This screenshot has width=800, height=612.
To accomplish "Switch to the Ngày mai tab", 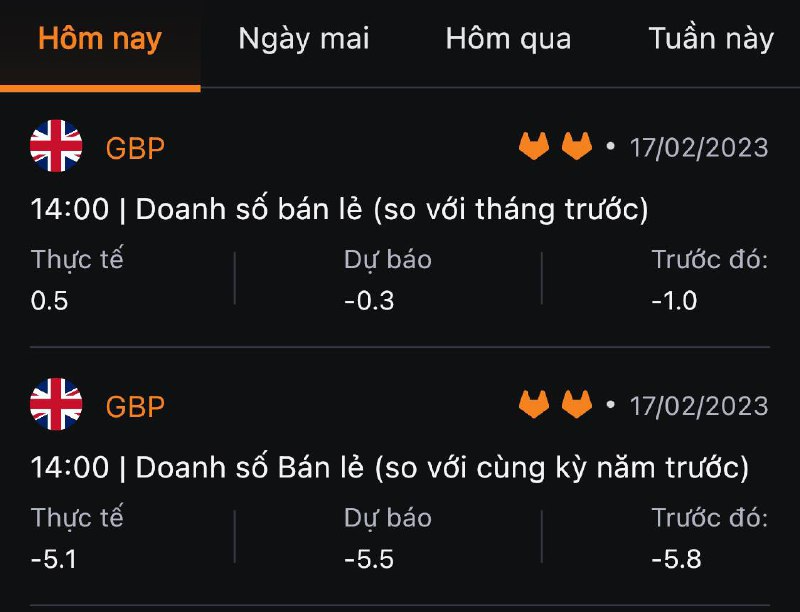I will tap(303, 40).
